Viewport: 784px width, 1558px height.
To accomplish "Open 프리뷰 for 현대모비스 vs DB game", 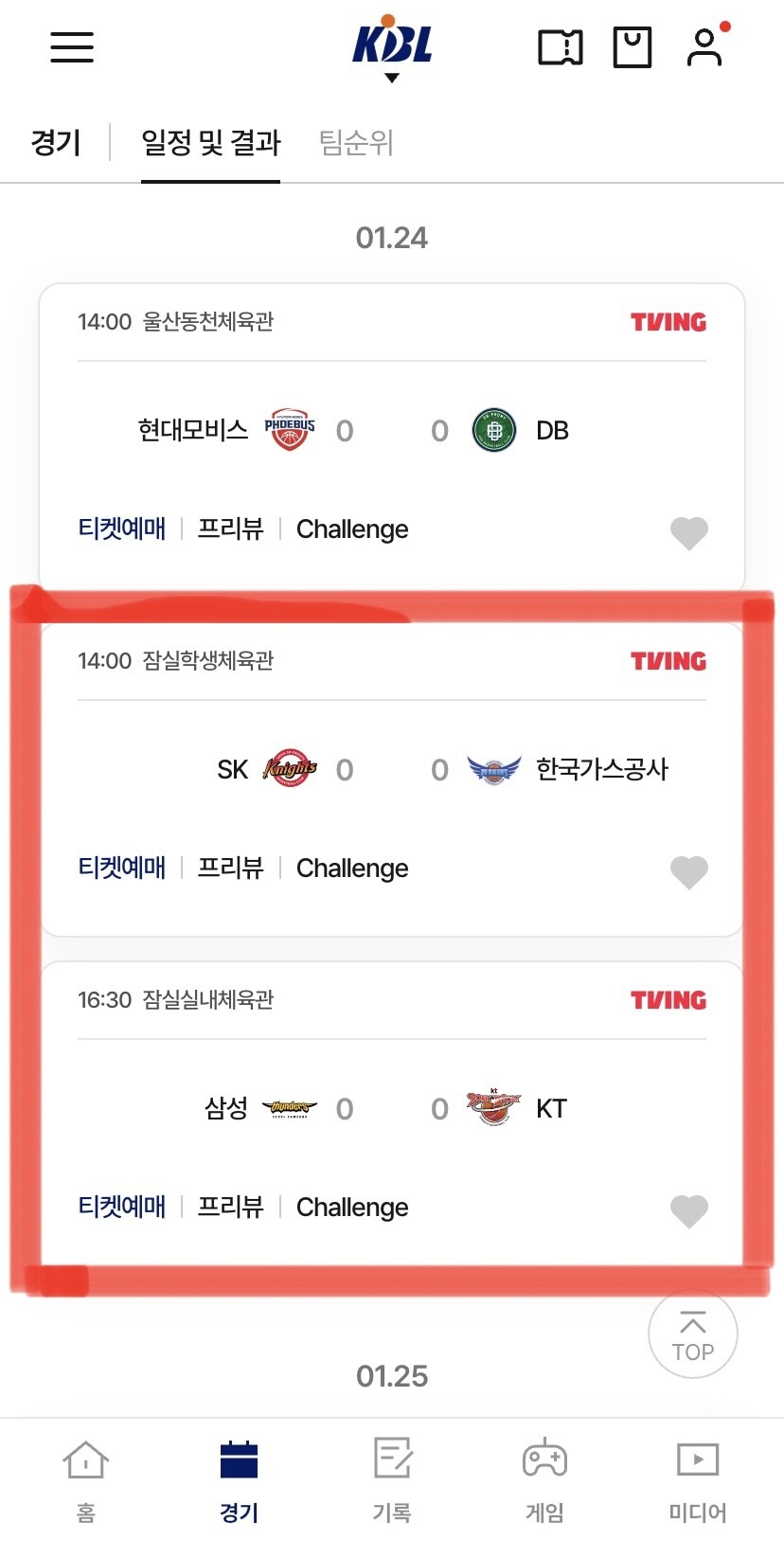I will tap(230, 528).
